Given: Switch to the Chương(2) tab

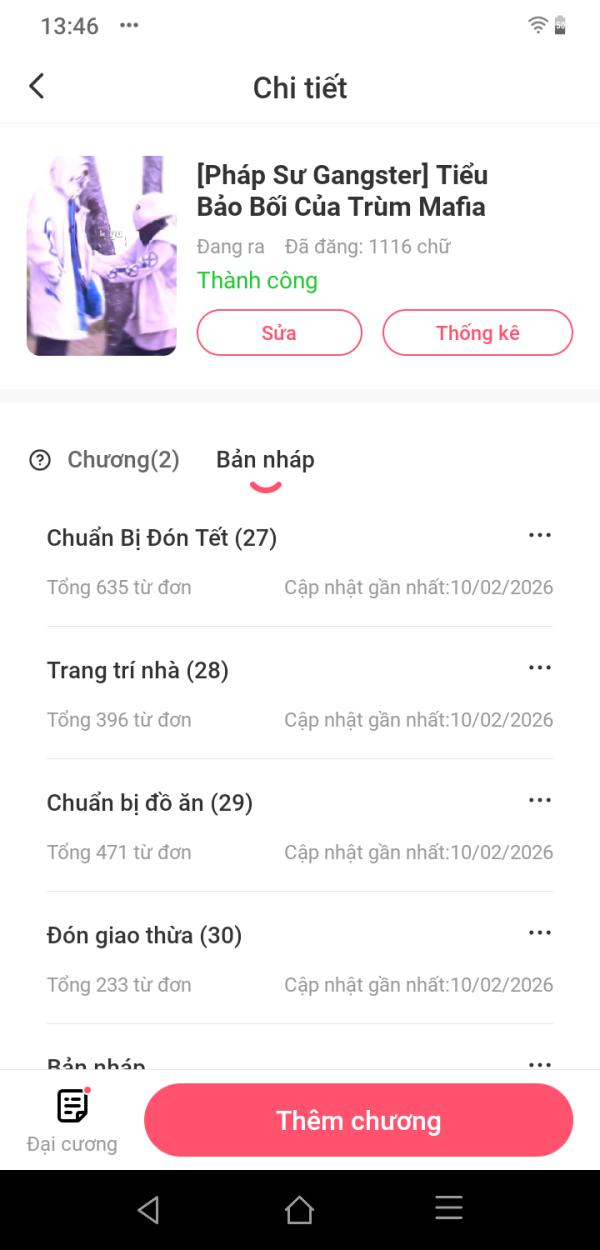Looking at the screenshot, I should click(123, 460).
